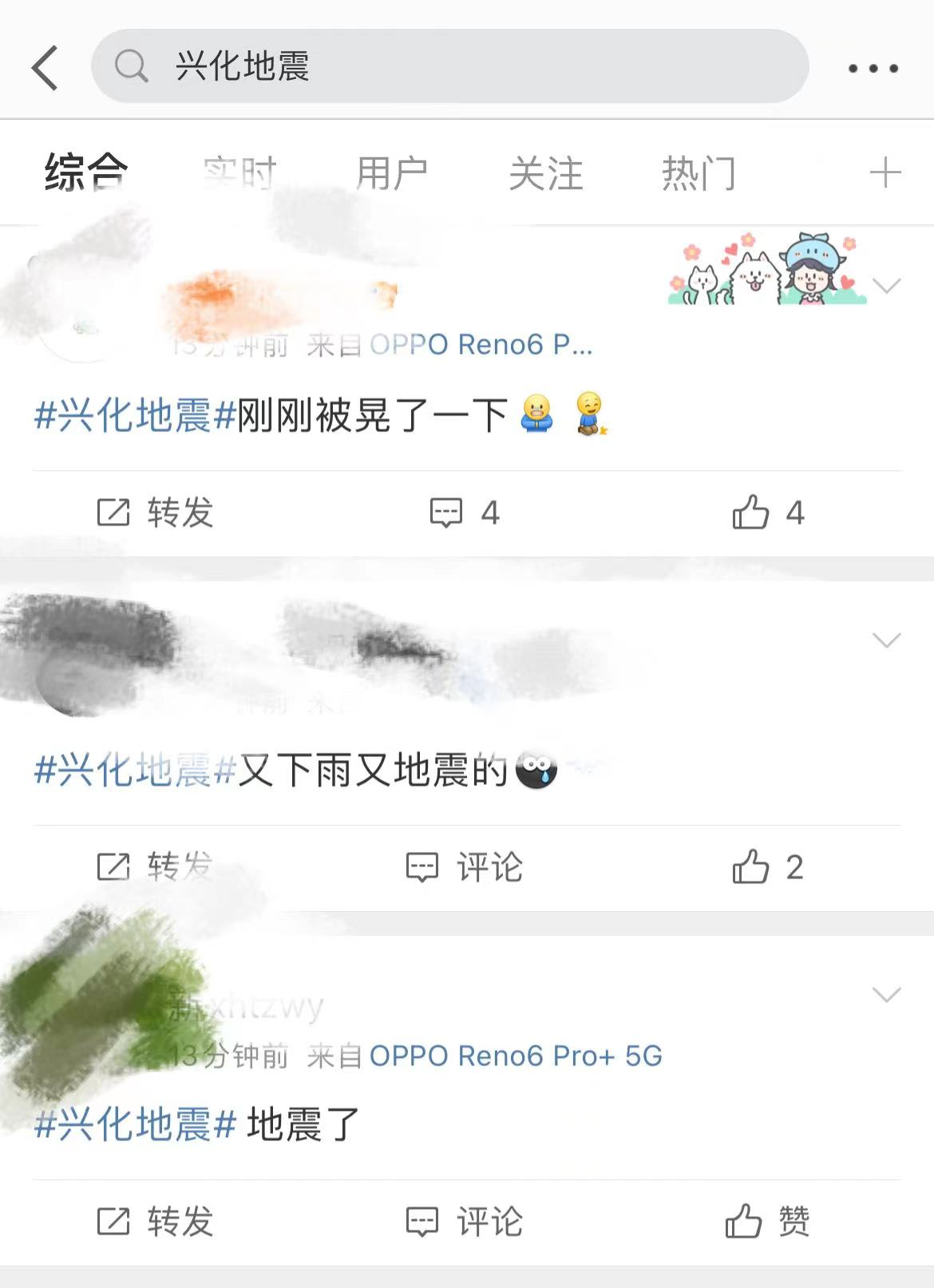Open the OPPO Reno6 Pro+ 5G source link
934x1288 pixels.
pos(516,1056)
